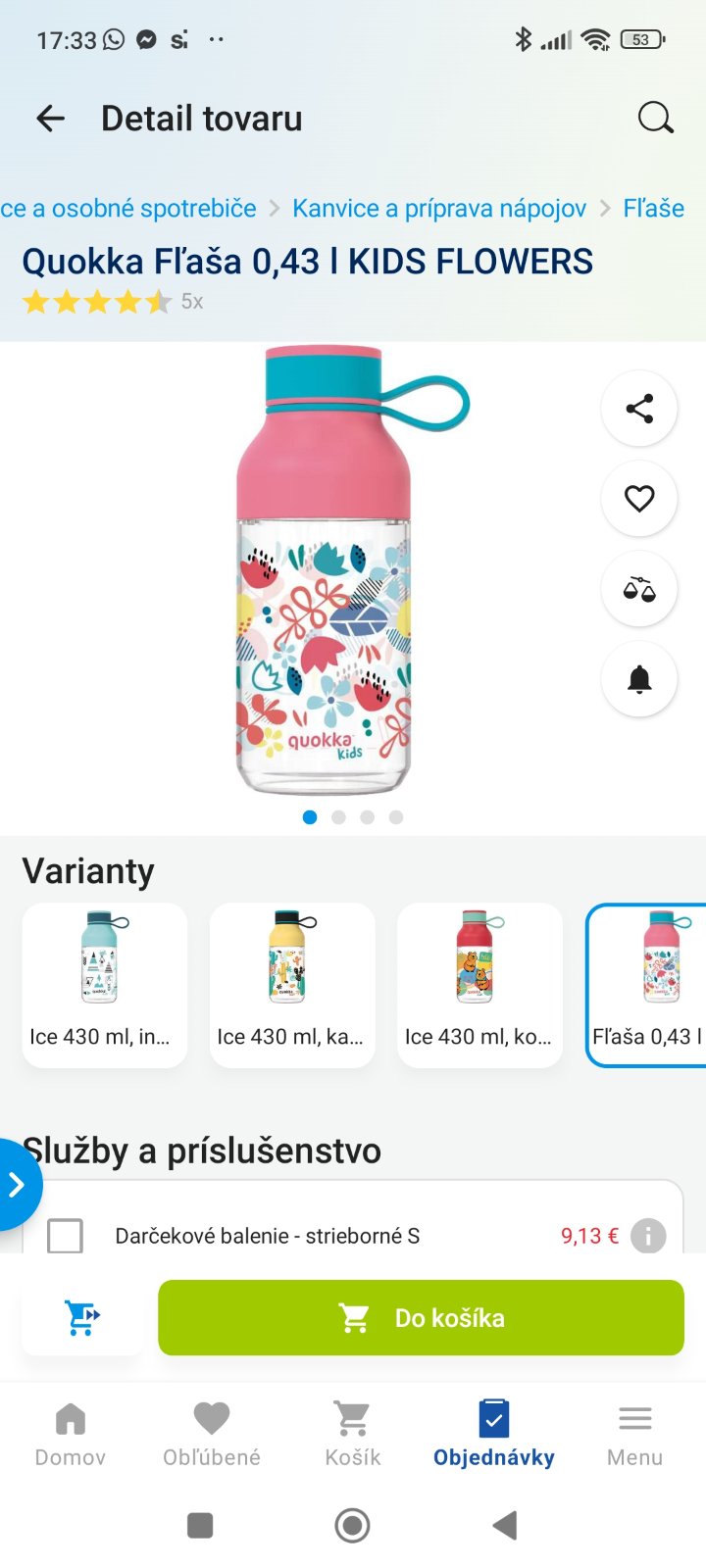Select the Ice 430 ml, ko... variant
The width and height of the screenshot is (706, 1568).
tap(479, 985)
